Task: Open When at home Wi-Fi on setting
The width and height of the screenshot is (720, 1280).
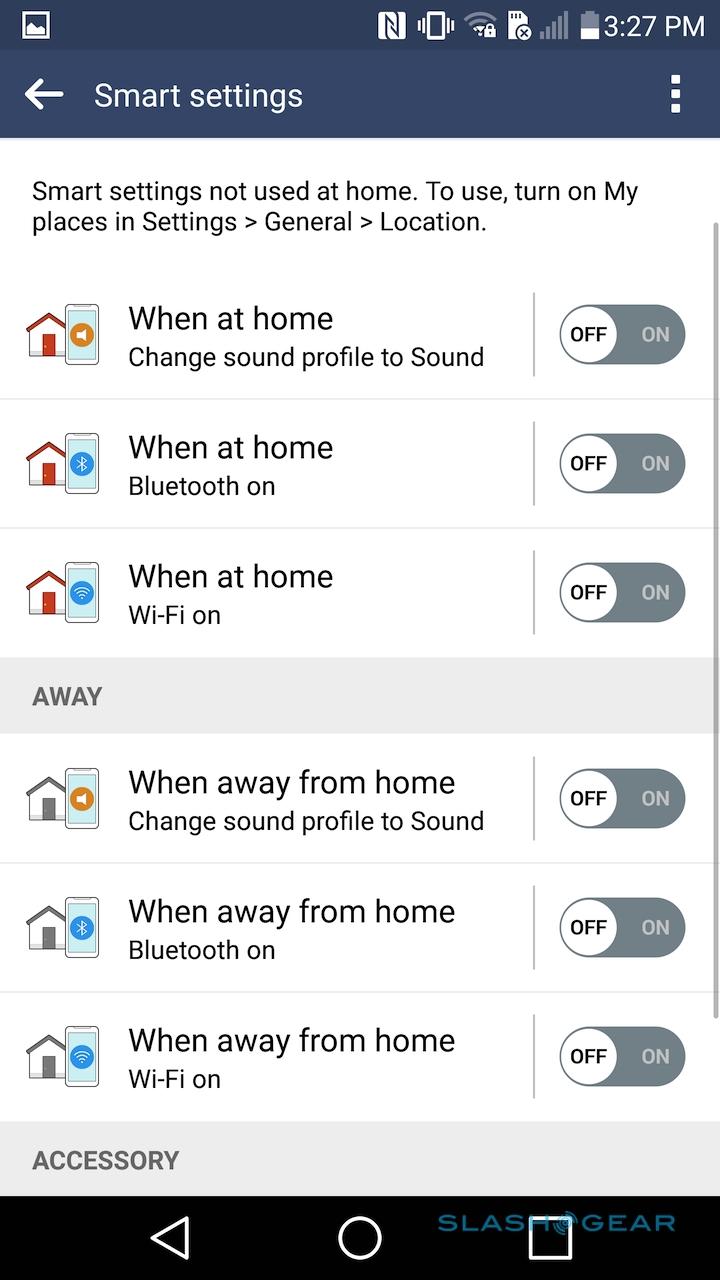Action: (x=305, y=594)
